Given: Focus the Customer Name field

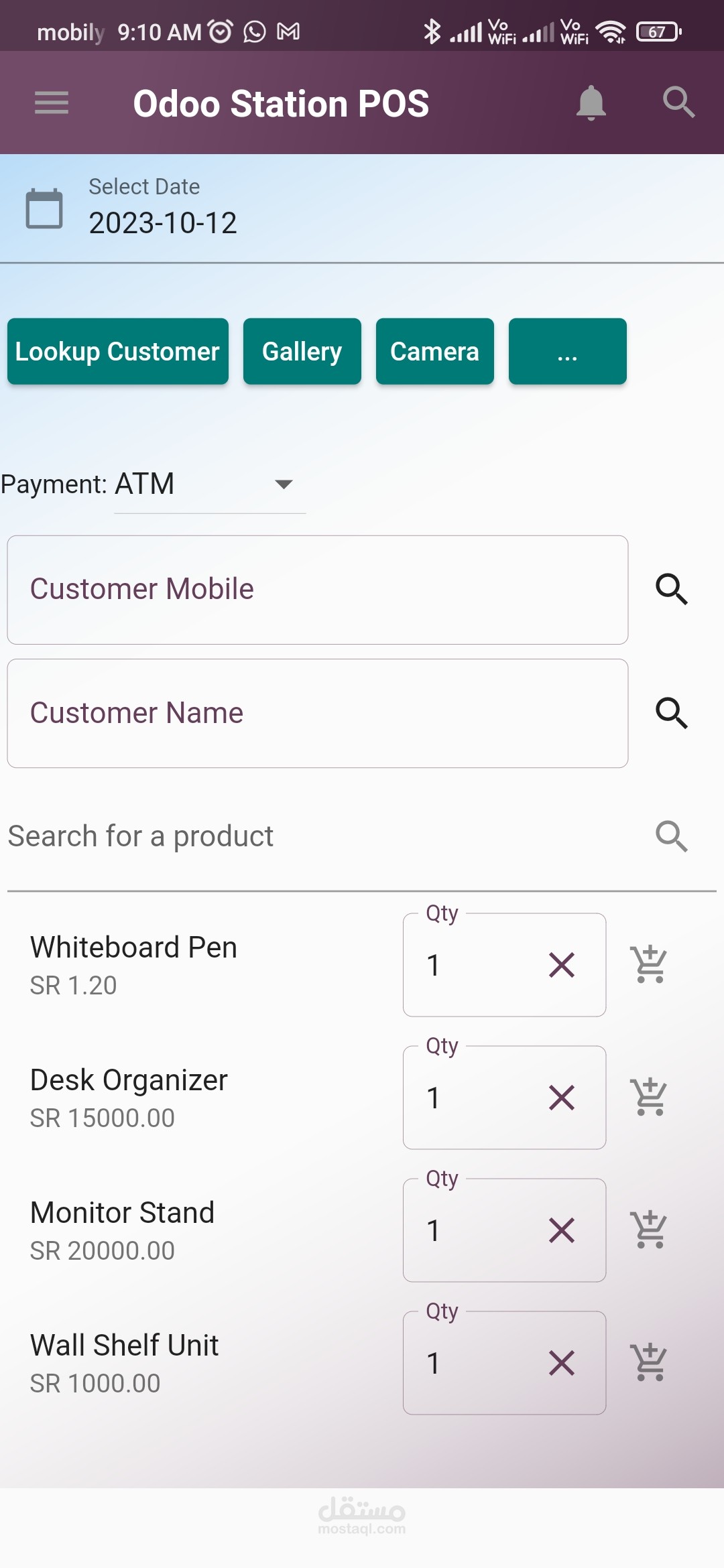Looking at the screenshot, I should pyautogui.click(x=318, y=713).
